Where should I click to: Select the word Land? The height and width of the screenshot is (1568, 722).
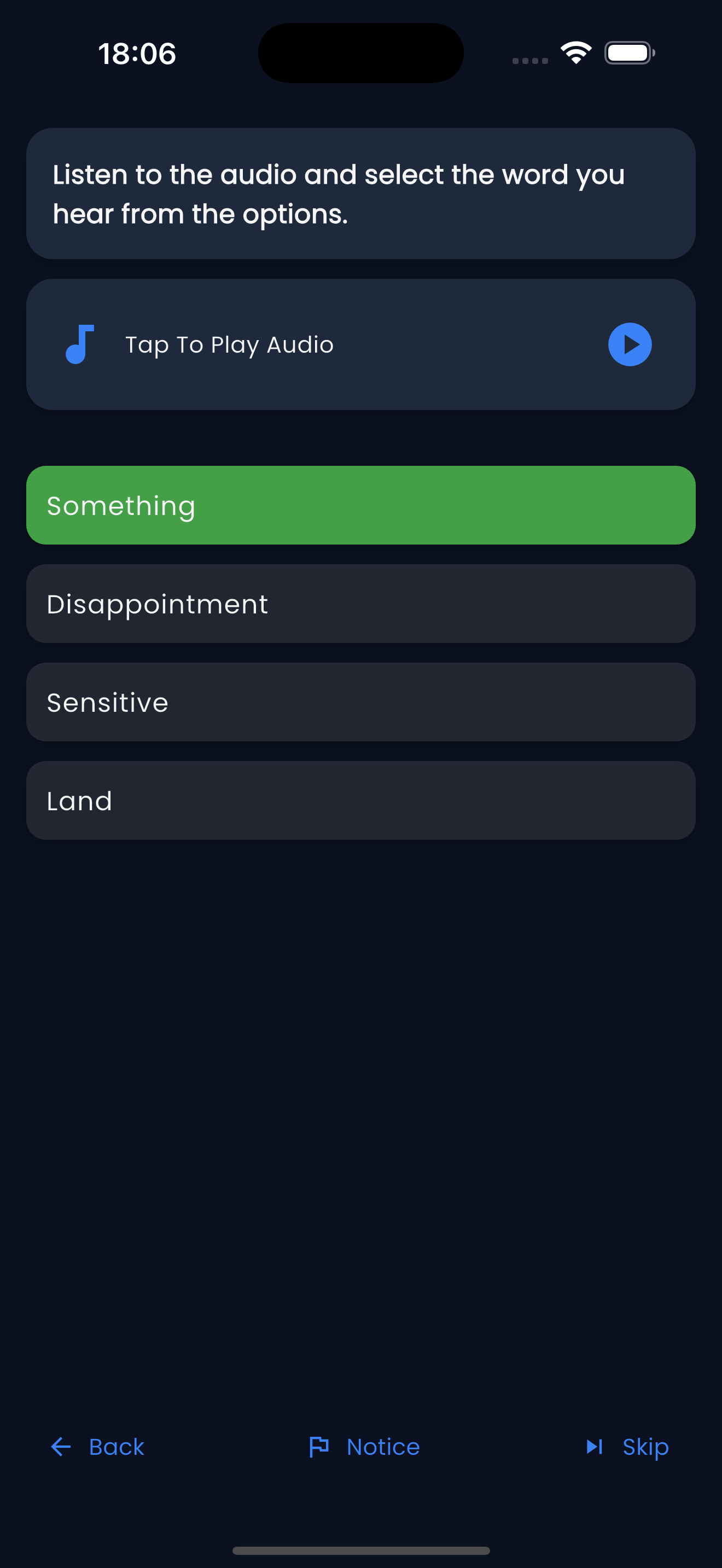[360, 800]
